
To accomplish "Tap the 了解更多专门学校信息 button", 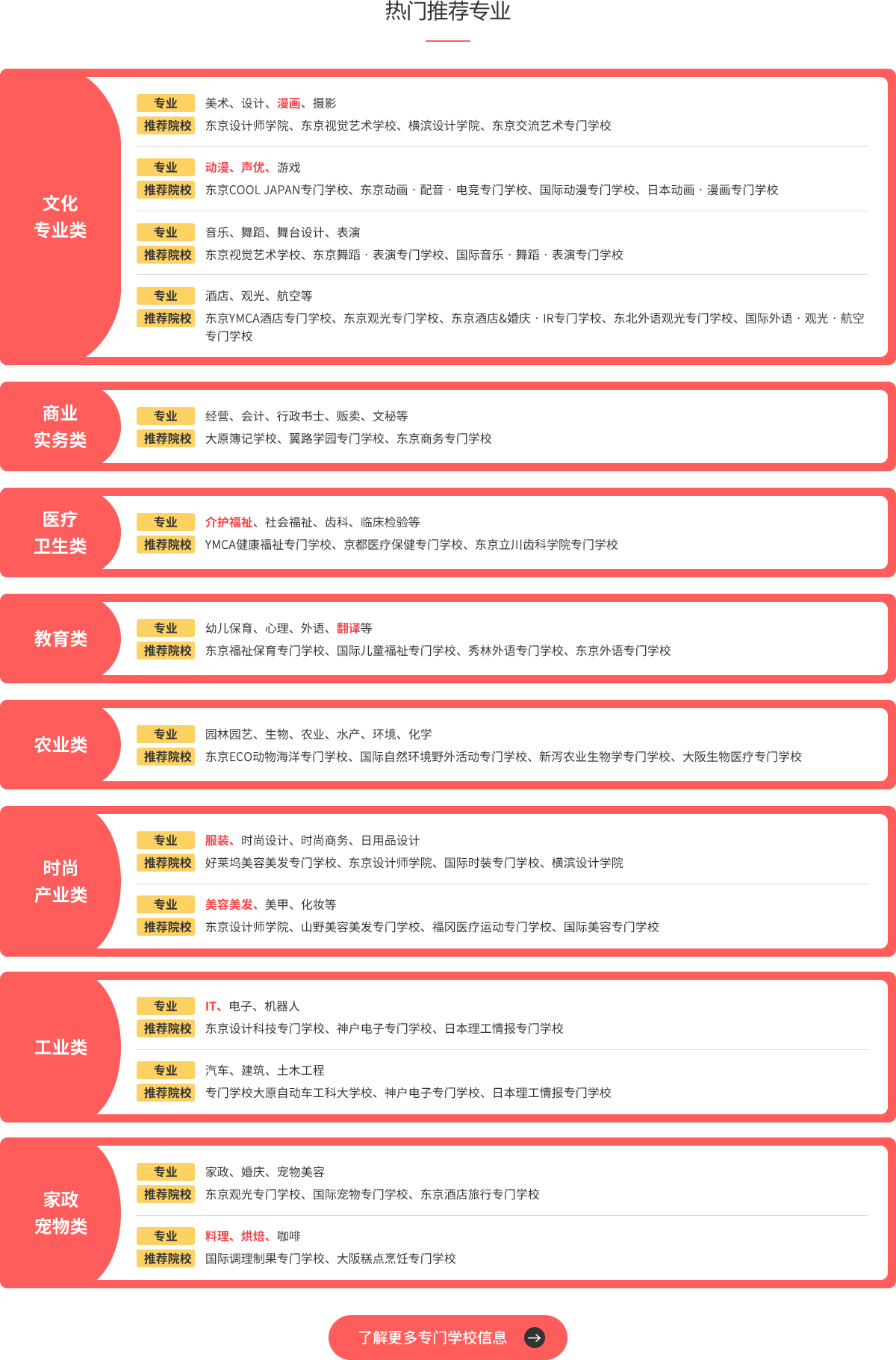I will (x=447, y=1337).
